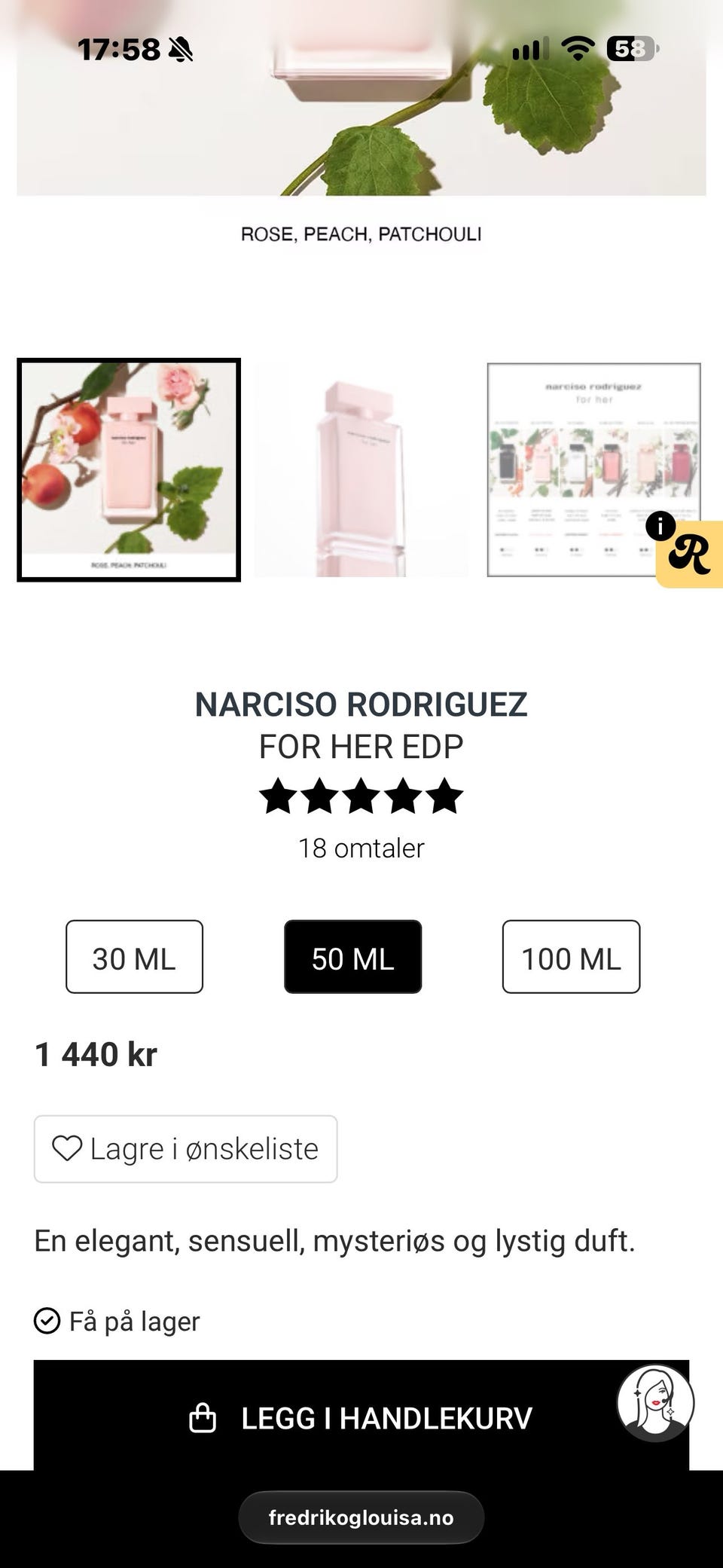Add to cart with Legg i handlekurv
Screen dimensions: 723x1568
coord(361,1418)
